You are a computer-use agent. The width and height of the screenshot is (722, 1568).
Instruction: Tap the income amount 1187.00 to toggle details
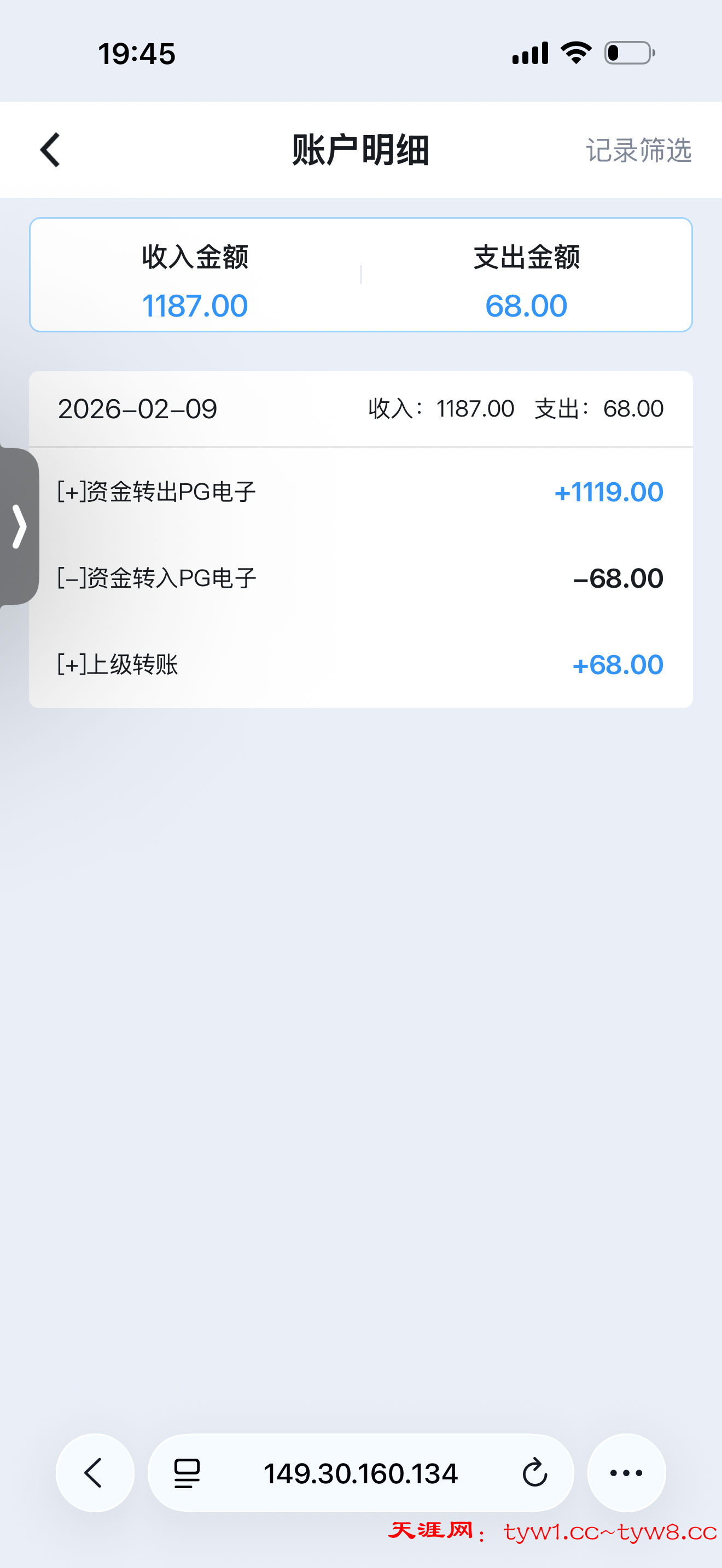[195, 306]
